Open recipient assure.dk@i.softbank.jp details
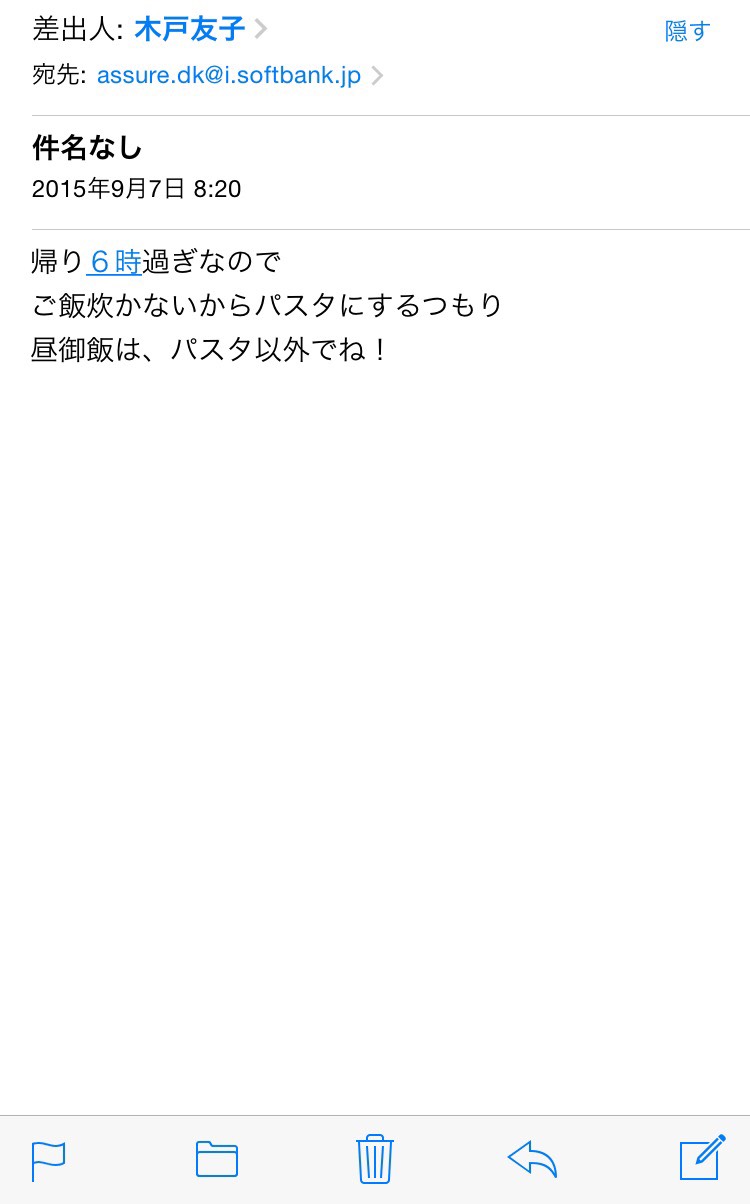Image resolution: width=750 pixels, height=1204 pixels. coord(228,76)
